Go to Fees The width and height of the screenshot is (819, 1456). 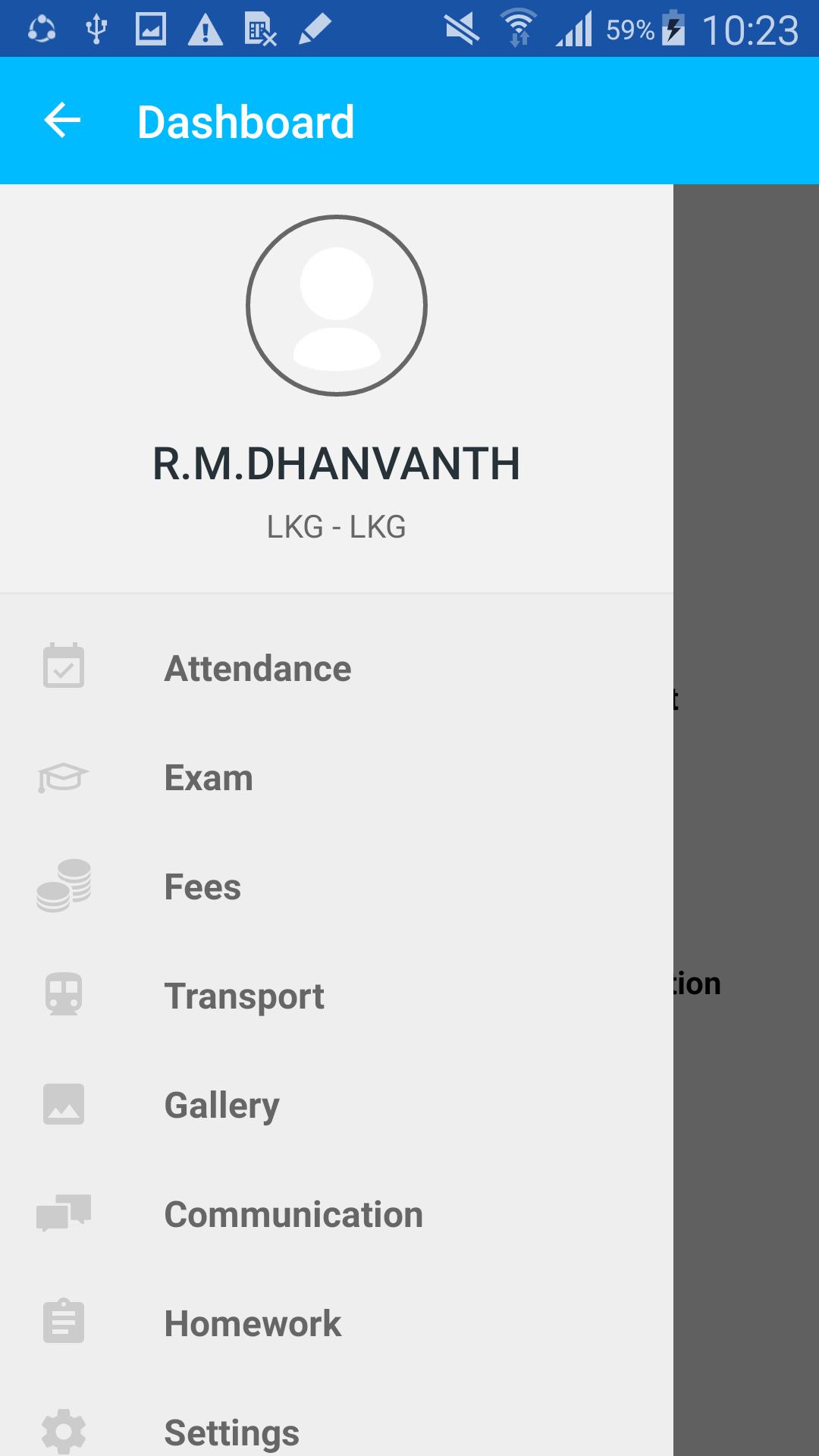pos(337,886)
